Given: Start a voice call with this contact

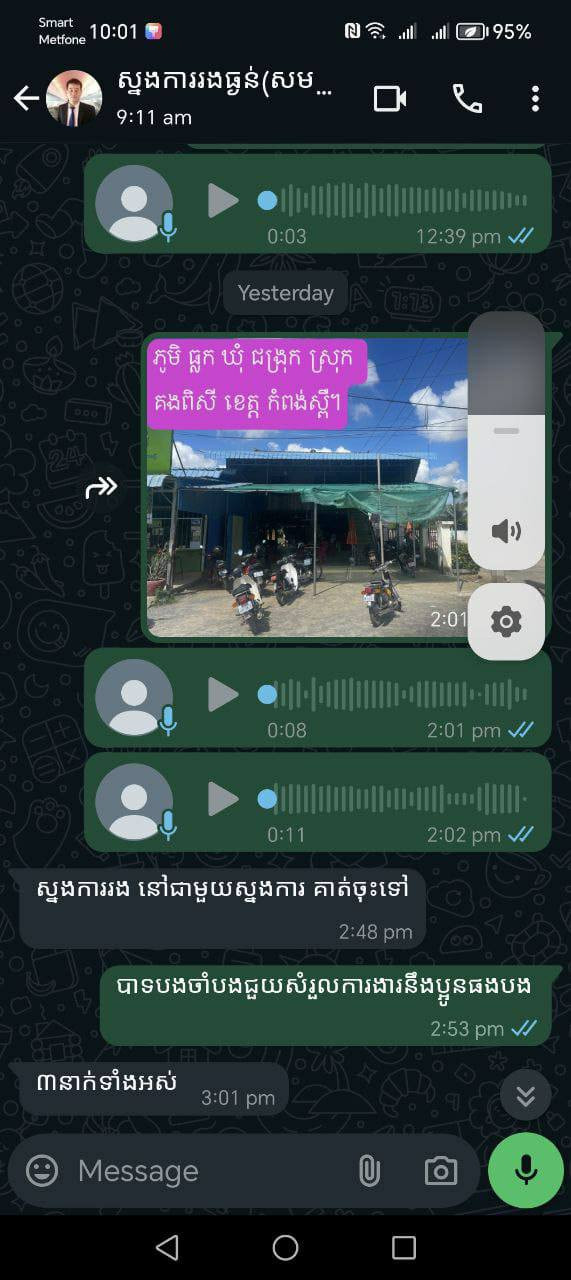Looking at the screenshot, I should coord(467,98).
